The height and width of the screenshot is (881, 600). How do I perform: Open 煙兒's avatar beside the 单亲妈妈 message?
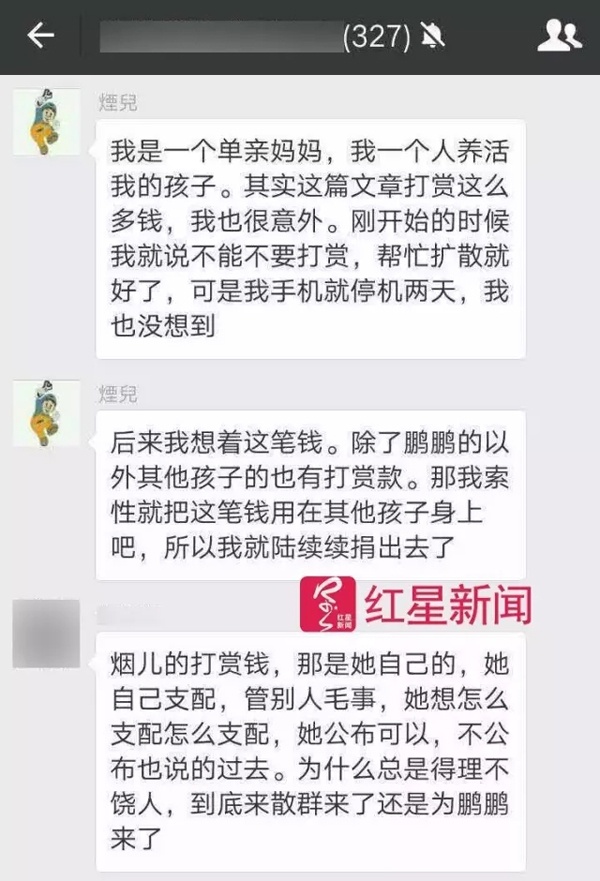pos(46,122)
